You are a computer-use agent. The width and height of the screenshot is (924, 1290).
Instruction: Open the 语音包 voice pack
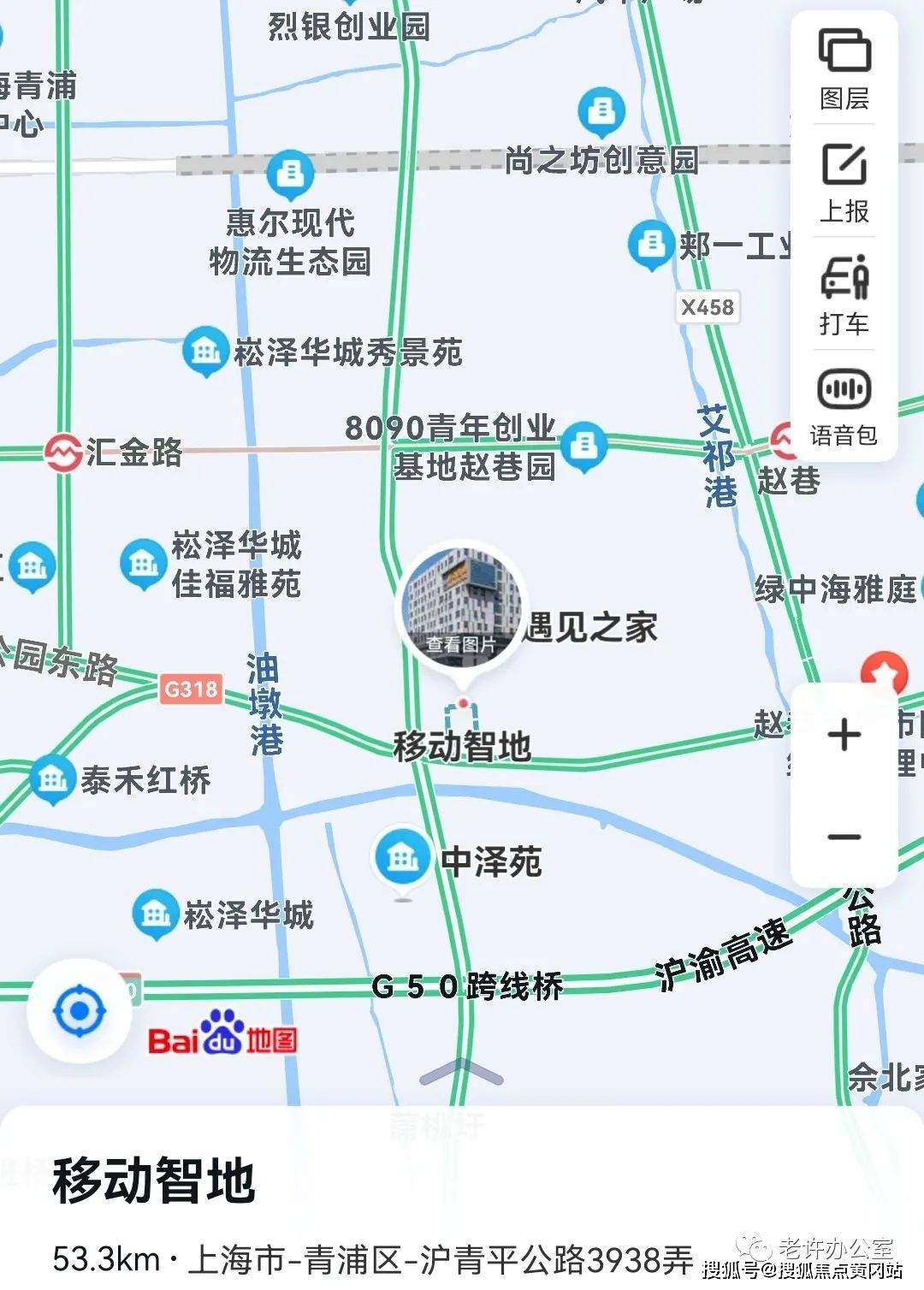point(844,407)
